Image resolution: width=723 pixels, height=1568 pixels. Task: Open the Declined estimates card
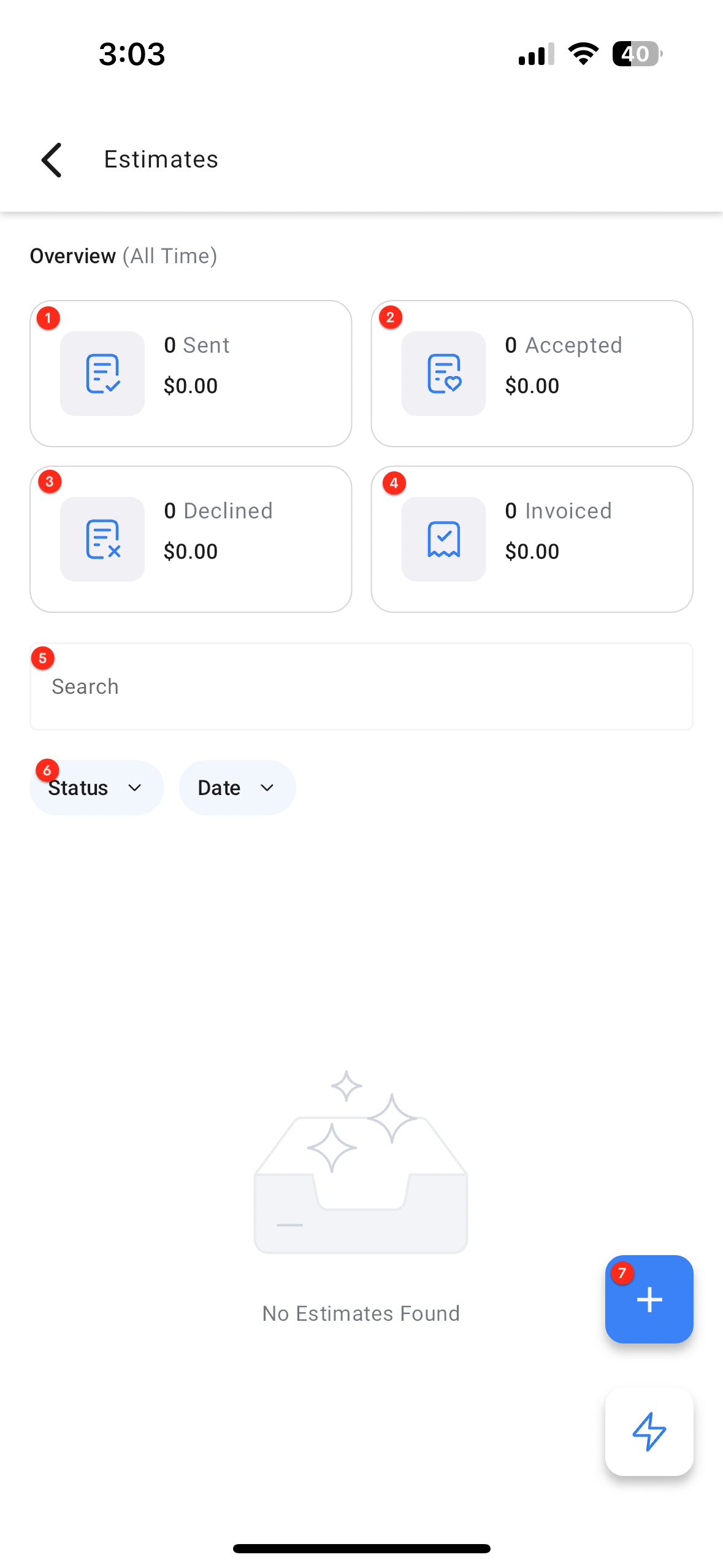191,539
